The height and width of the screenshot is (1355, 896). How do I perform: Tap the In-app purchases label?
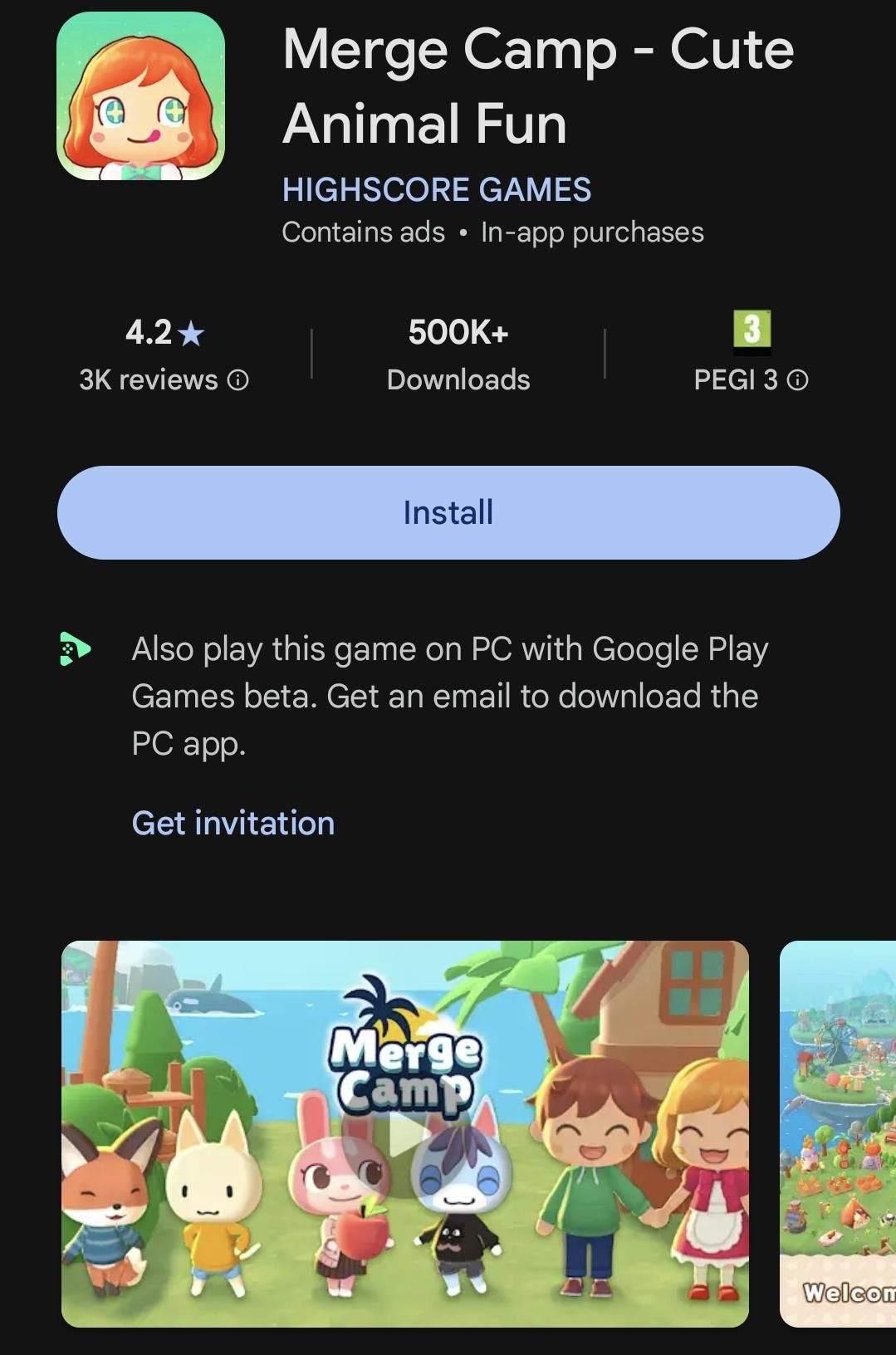[x=591, y=232]
